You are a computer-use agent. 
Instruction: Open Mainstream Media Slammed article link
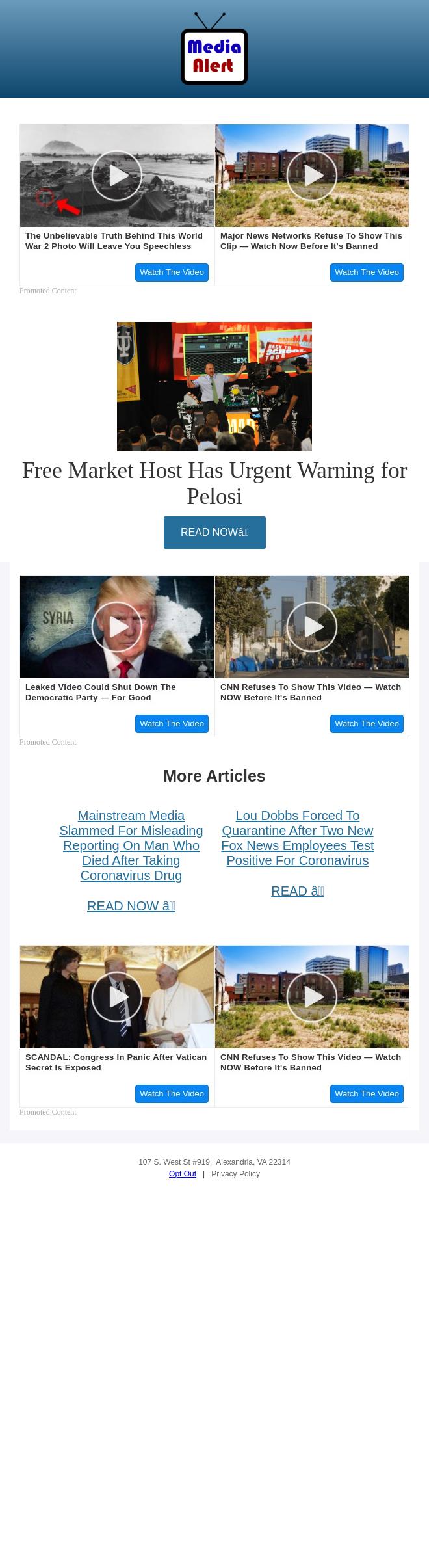click(x=131, y=845)
